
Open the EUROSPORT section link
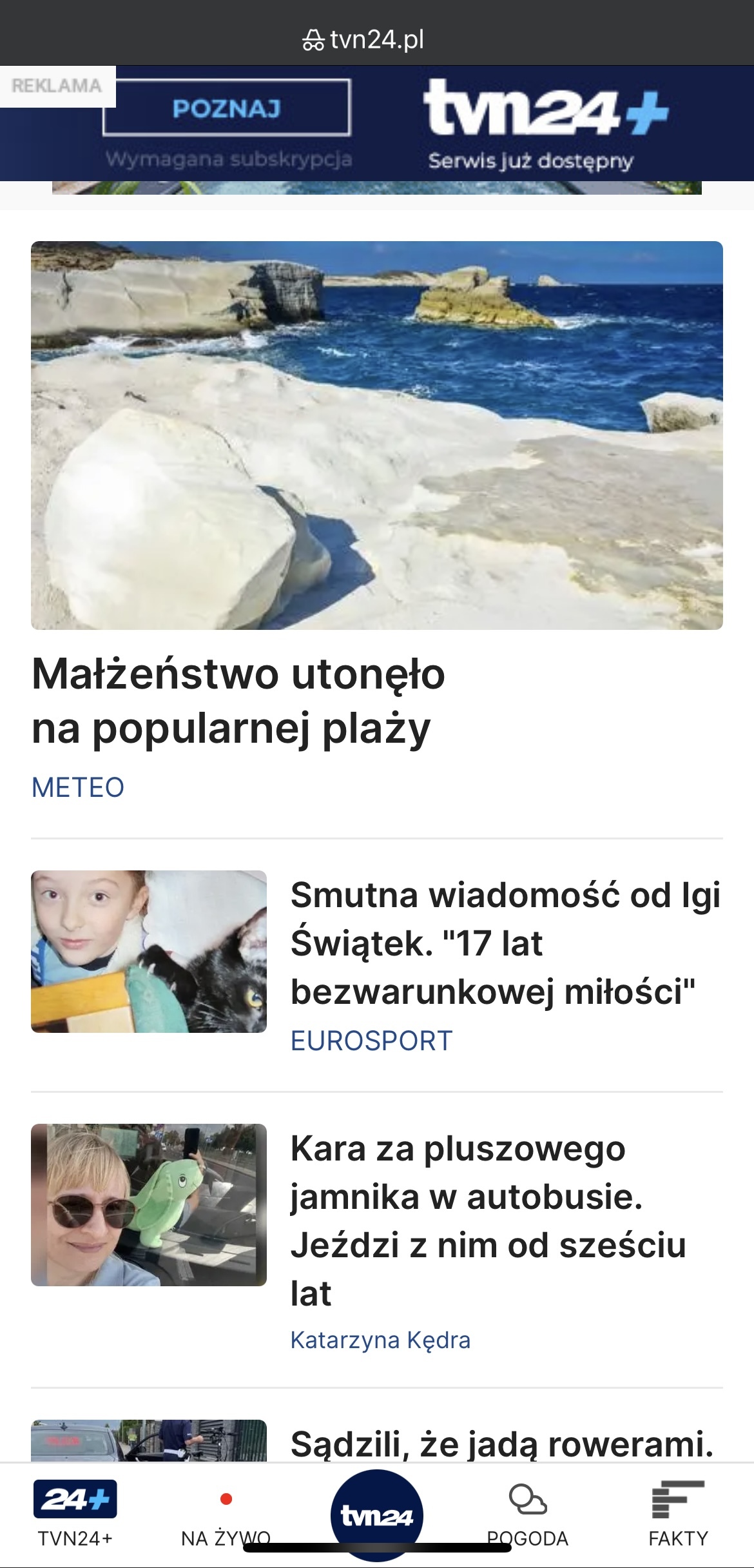pyautogui.click(x=371, y=1041)
